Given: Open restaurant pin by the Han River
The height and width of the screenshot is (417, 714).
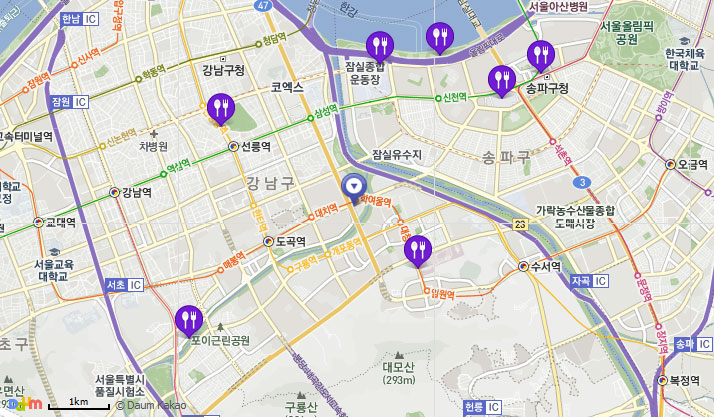Looking at the screenshot, I should pos(439,36).
